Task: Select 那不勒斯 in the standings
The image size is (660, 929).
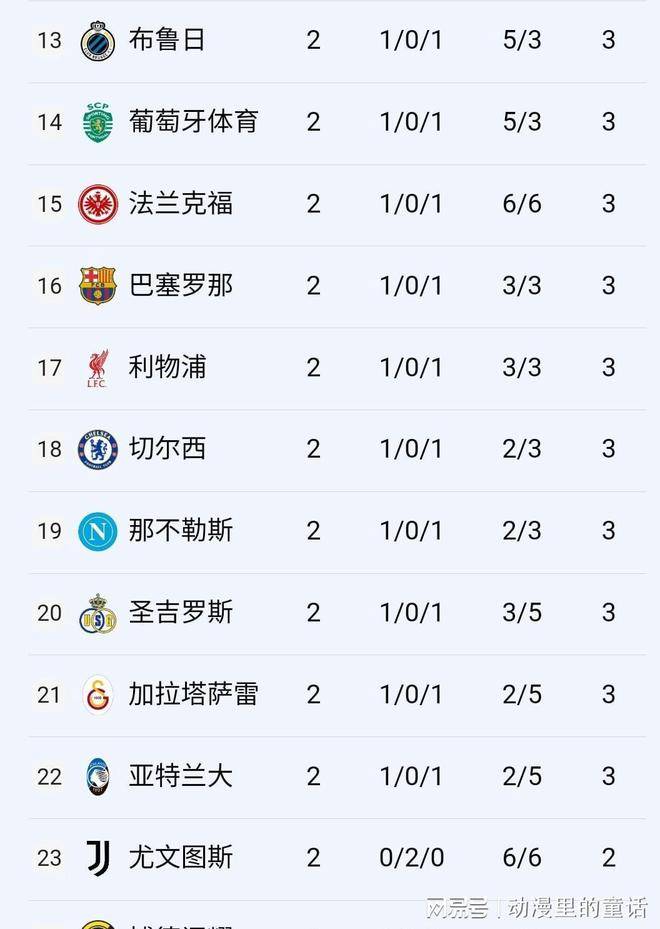Action: click(x=180, y=531)
